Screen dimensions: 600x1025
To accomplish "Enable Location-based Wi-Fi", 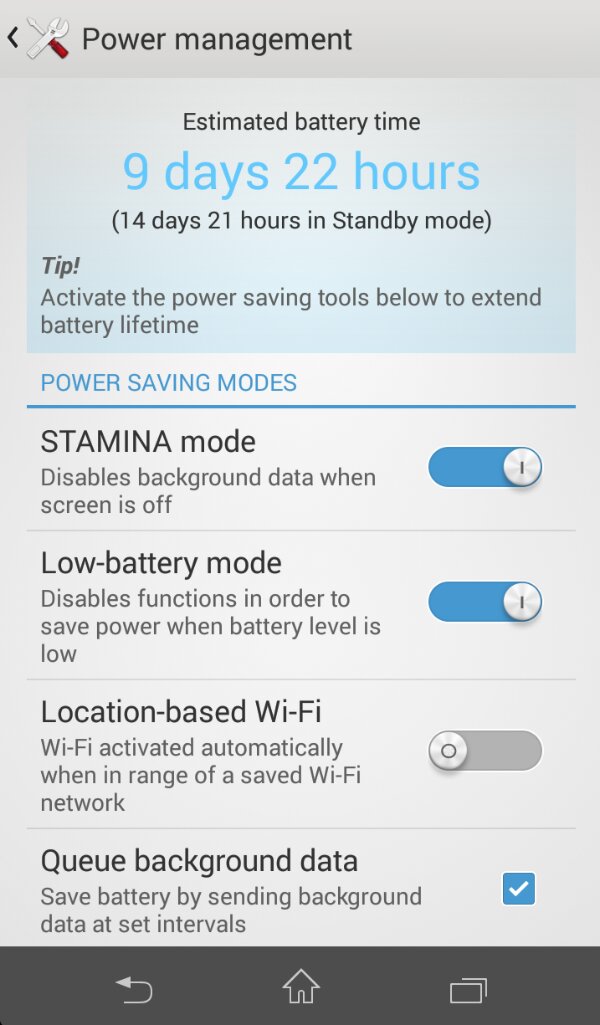I will [x=485, y=751].
